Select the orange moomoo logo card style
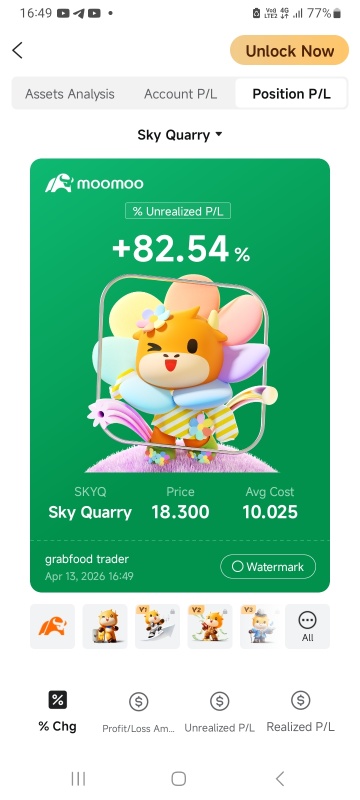The width and height of the screenshot is (360, 800). coord(53,626)
